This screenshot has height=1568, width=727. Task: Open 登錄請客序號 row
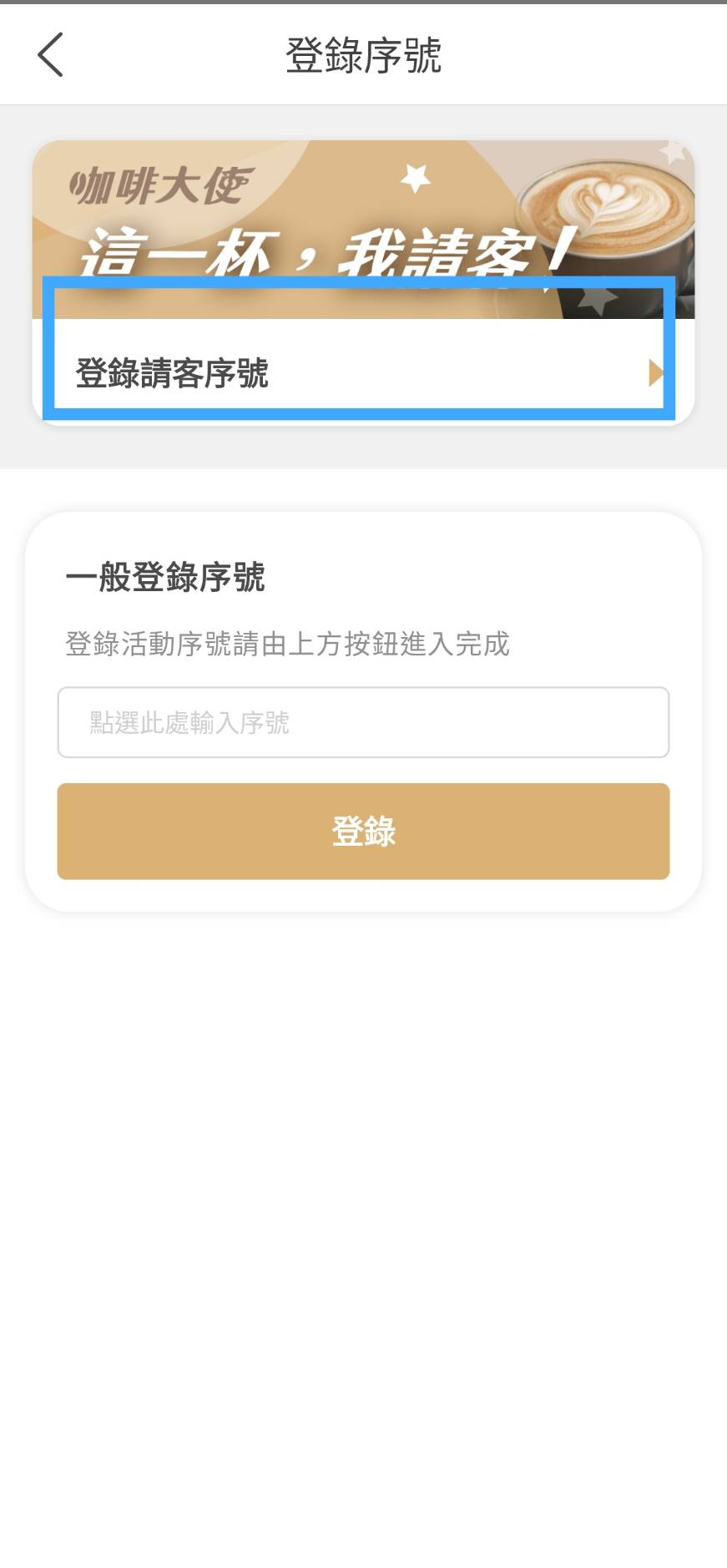point(363,372)
